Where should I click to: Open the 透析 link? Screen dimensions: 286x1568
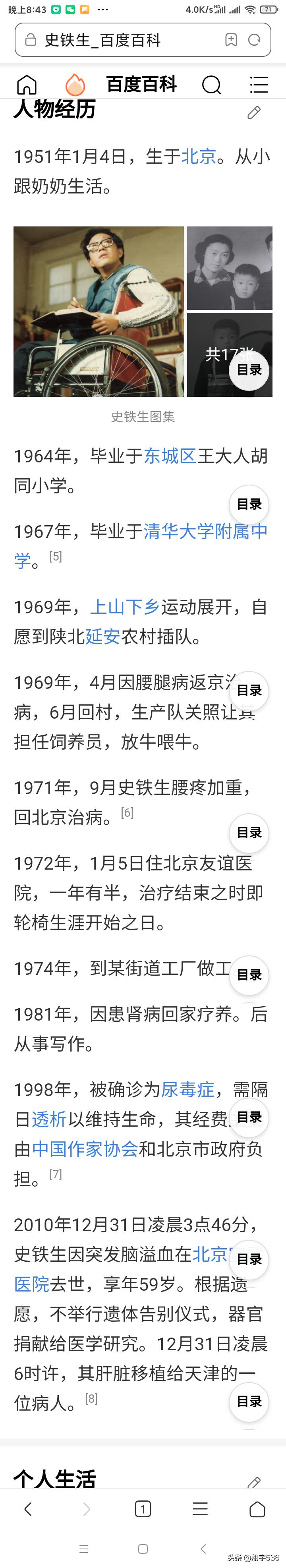point(49,1119)
